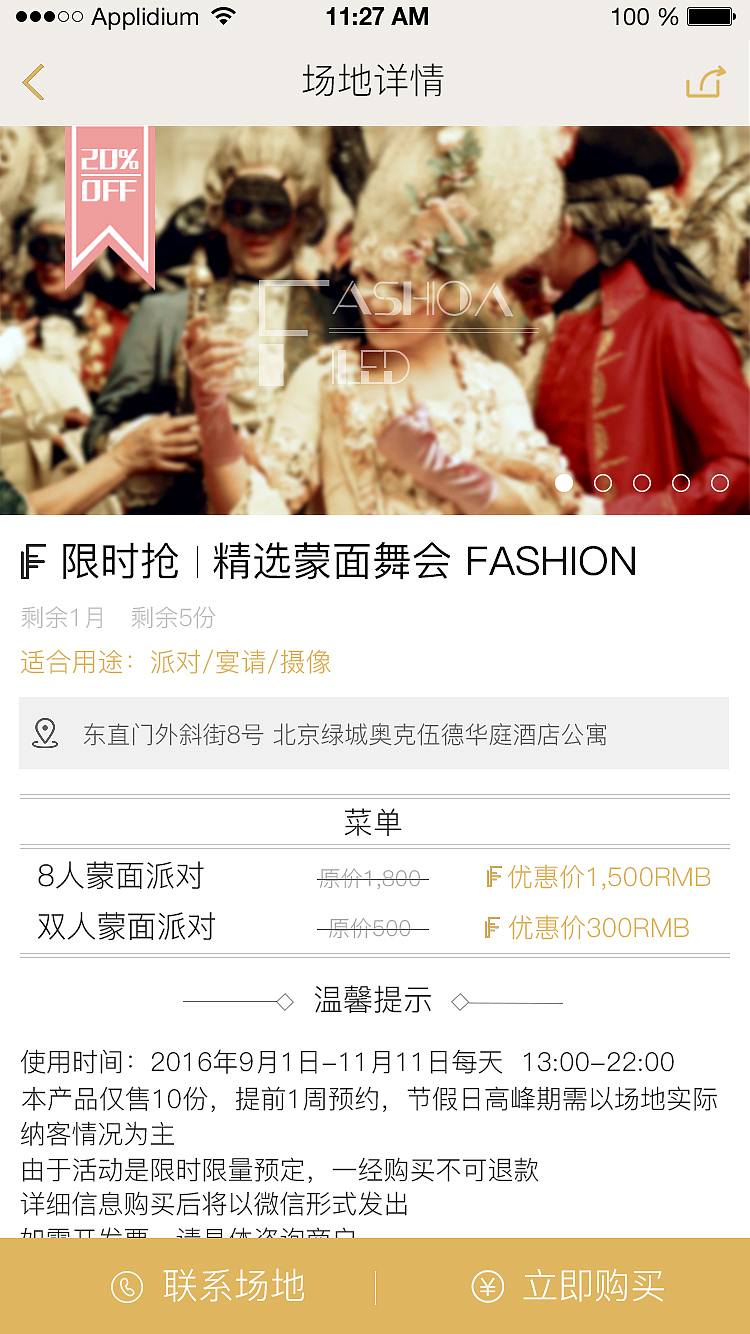Image resolution: width=750 pixels, height=1334 pixels.
Task: Go back using the top-left arrow
Action: click(x=34, y=82)
